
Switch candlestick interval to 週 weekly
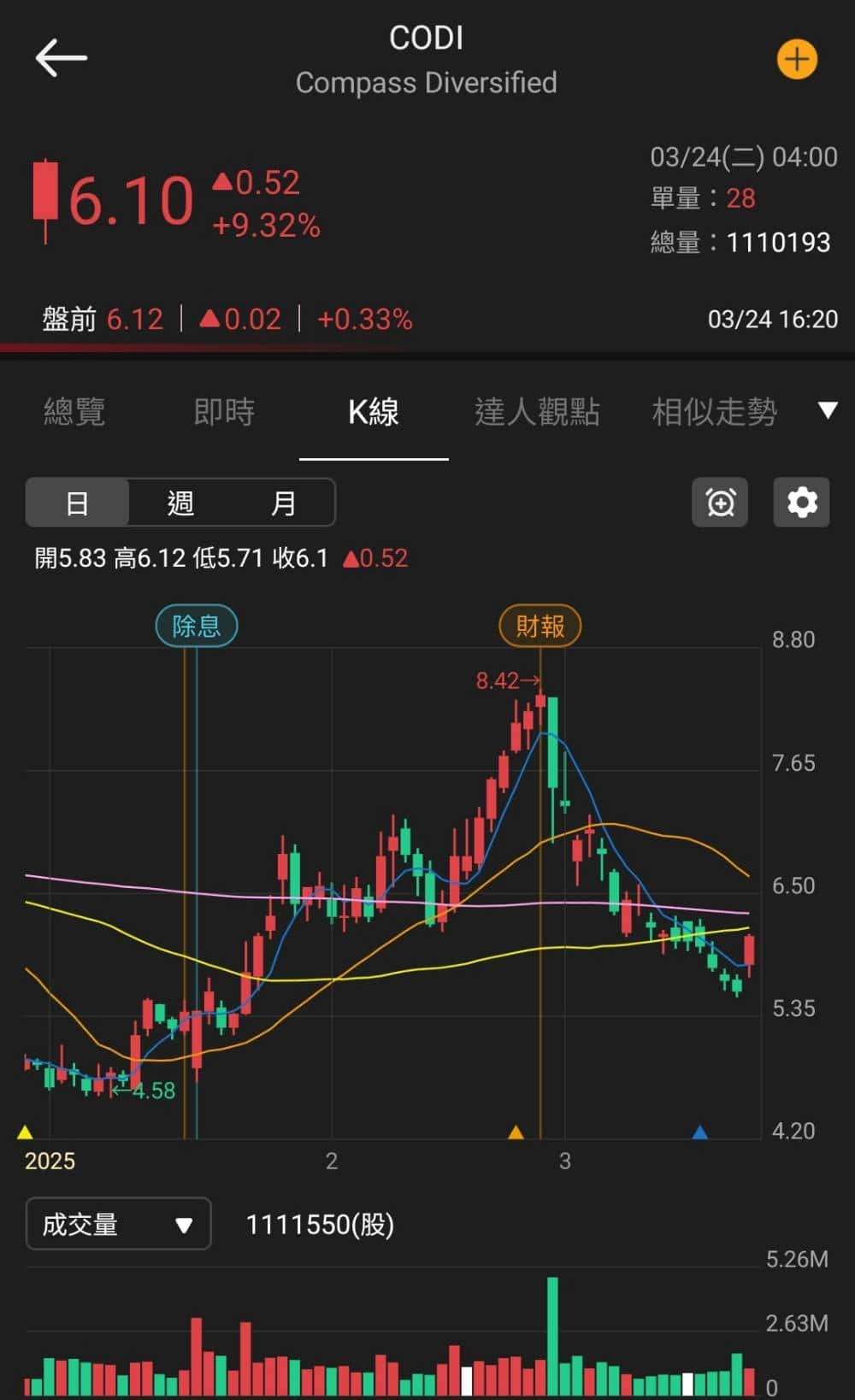click(x=180, y=503)
